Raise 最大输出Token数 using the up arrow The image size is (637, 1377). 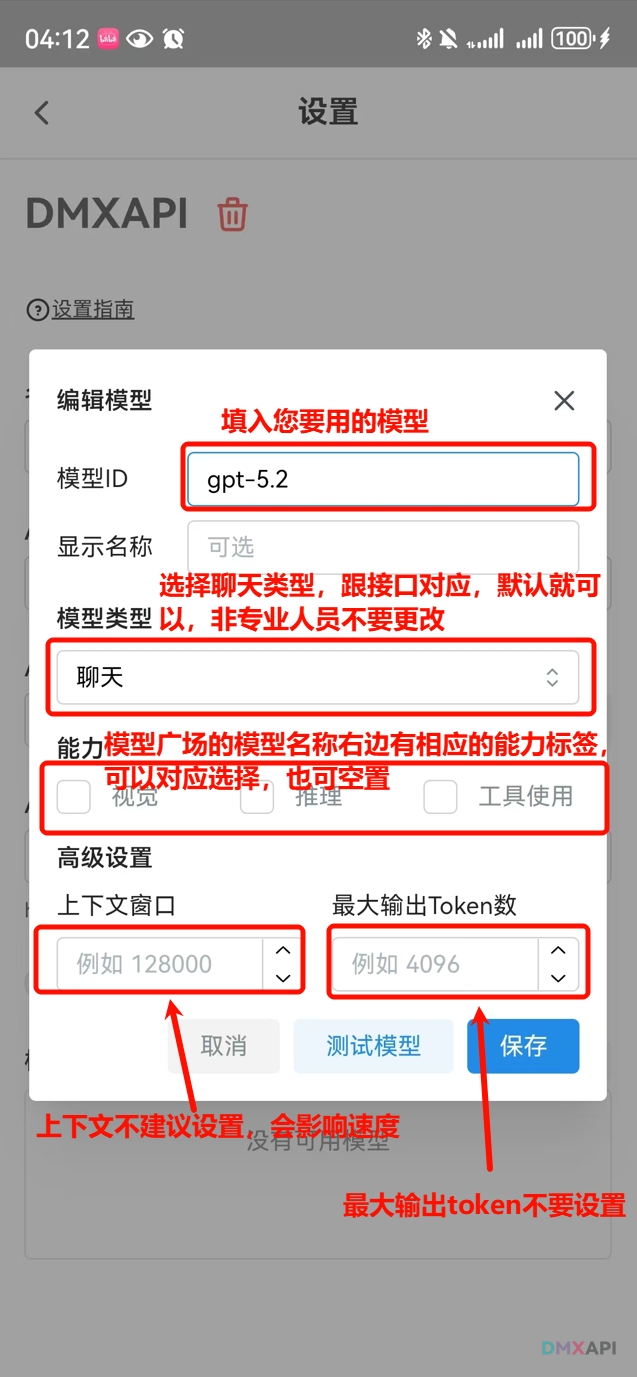[558, 951]
